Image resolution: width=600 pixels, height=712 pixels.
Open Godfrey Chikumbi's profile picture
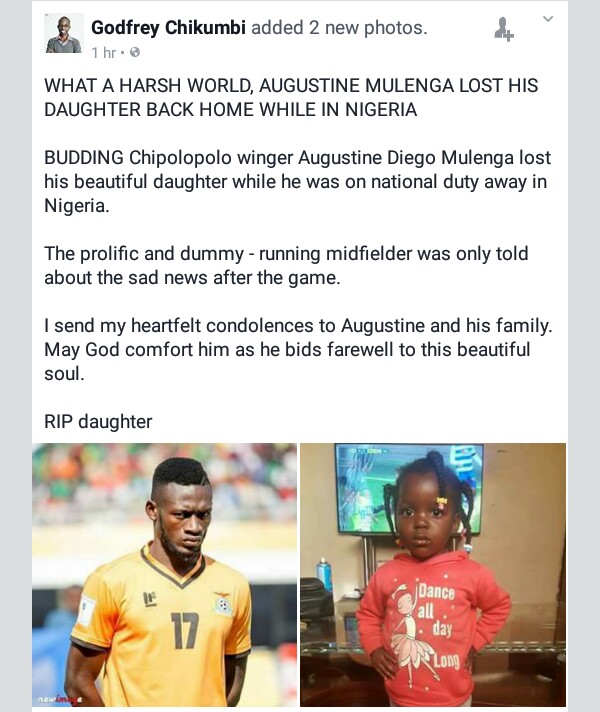point(63,34)
